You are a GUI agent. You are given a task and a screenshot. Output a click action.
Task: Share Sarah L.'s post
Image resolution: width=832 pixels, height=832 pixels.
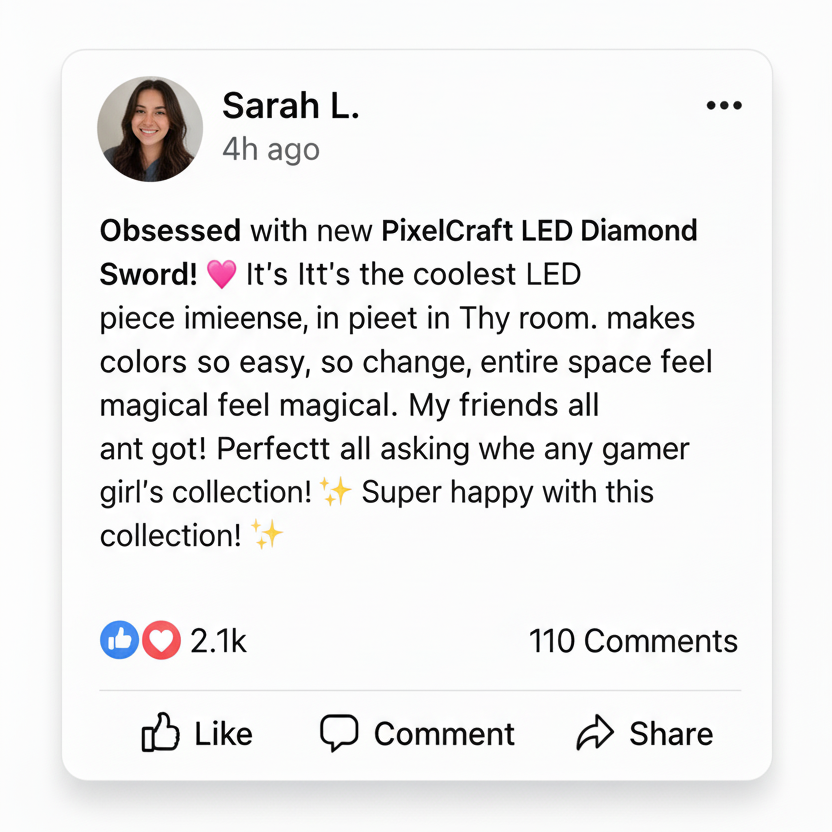[x=645, y=734]
